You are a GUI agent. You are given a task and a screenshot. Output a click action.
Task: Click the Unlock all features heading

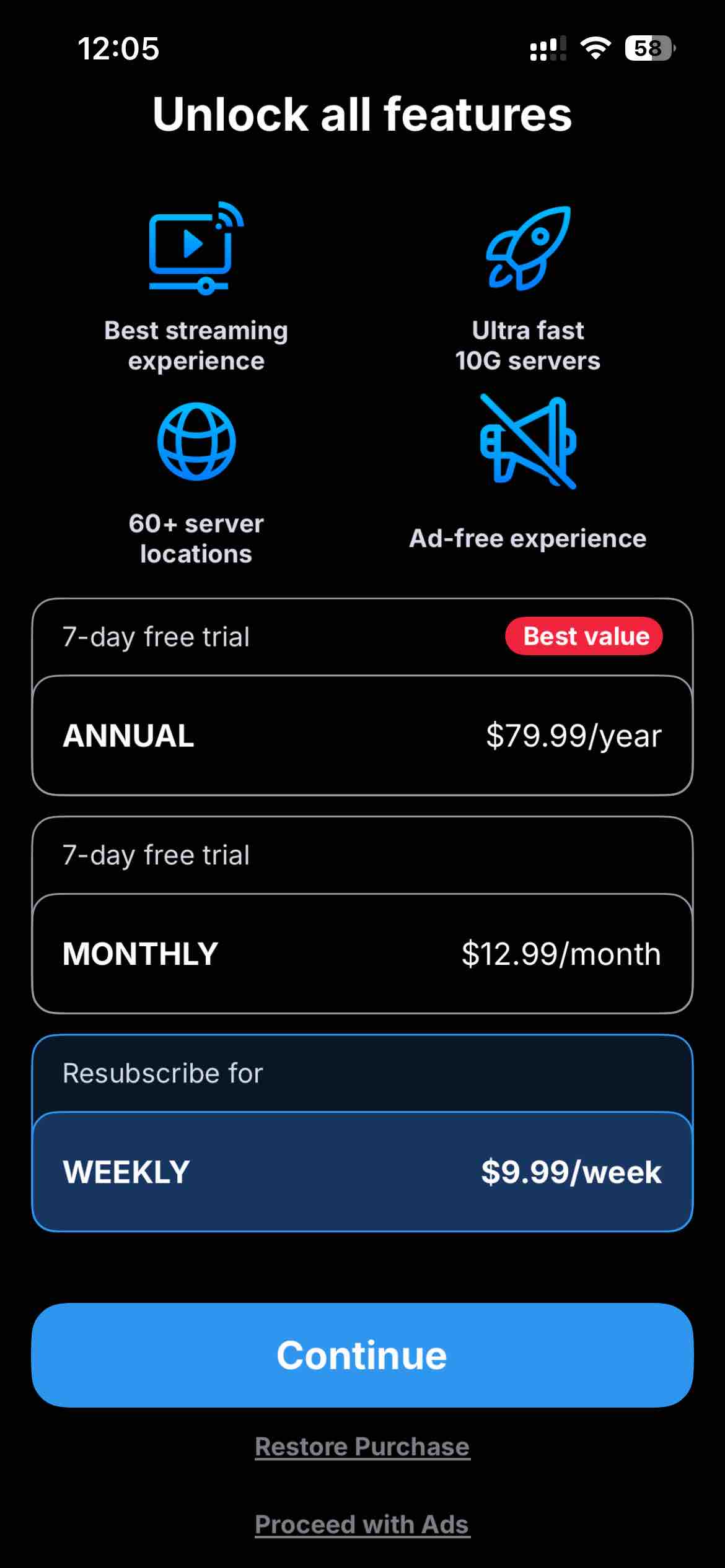[x=362, y=115]
